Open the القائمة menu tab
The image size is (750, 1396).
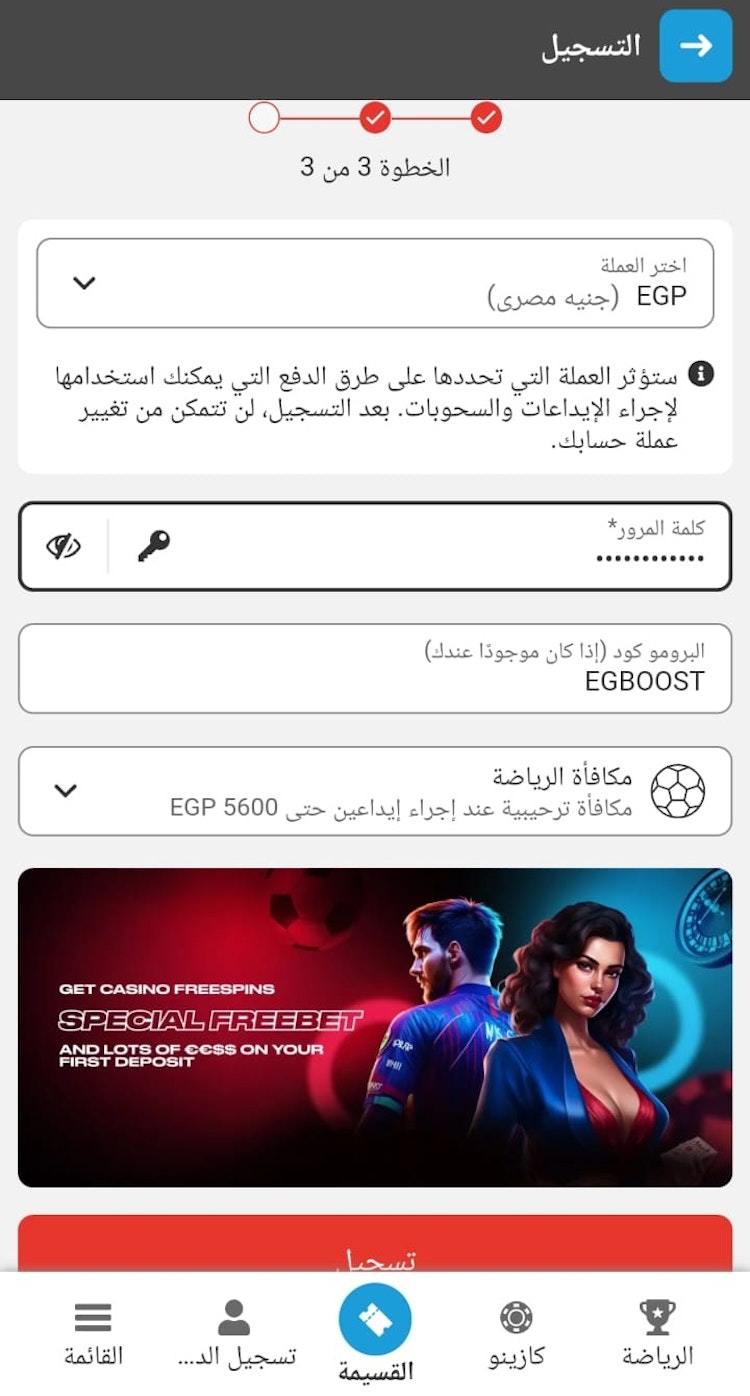pyautogui.click(x=93, y=1334)
